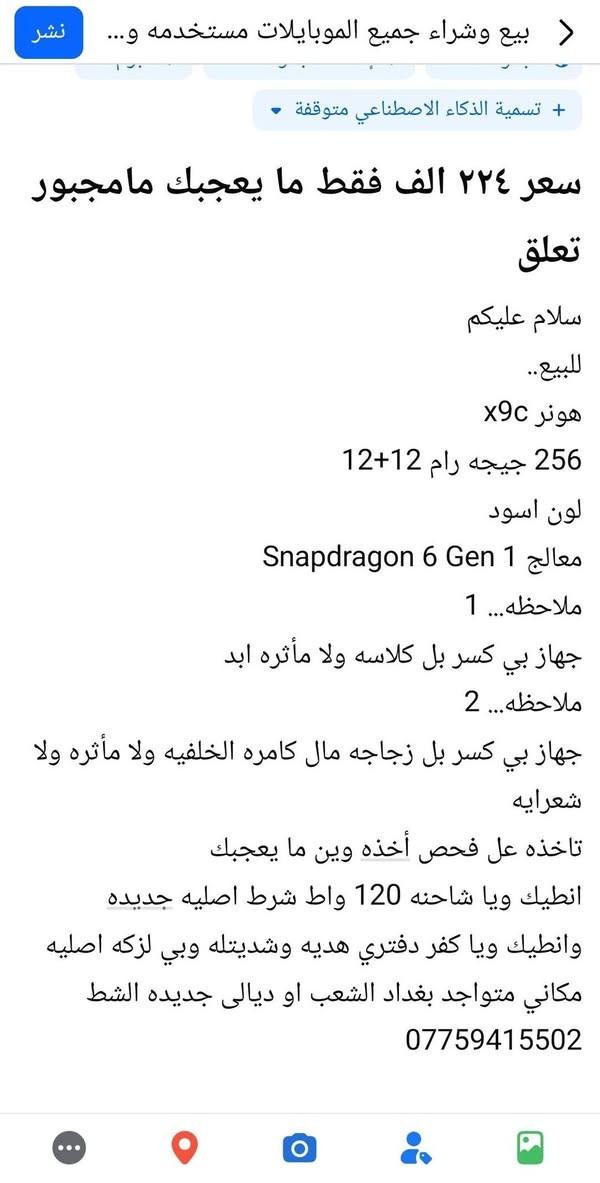Image resolution: width=600 pixels, height=1183 pixels.
Task: Open the AI labeling chip تسمية الذكاء الاصطناعي
Action: click(417, 109)
